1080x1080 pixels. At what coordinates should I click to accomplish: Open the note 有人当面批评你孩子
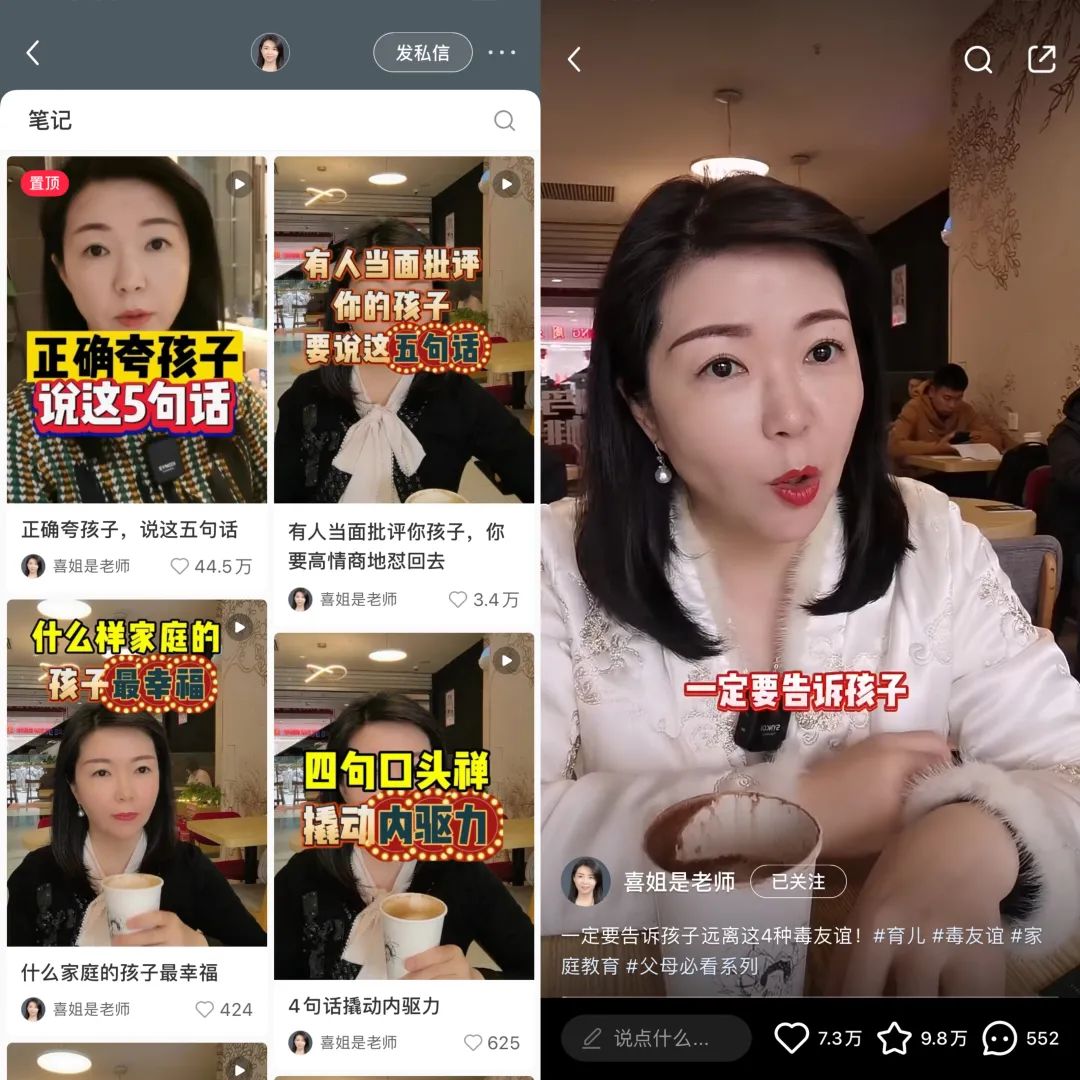click(404, 330)
